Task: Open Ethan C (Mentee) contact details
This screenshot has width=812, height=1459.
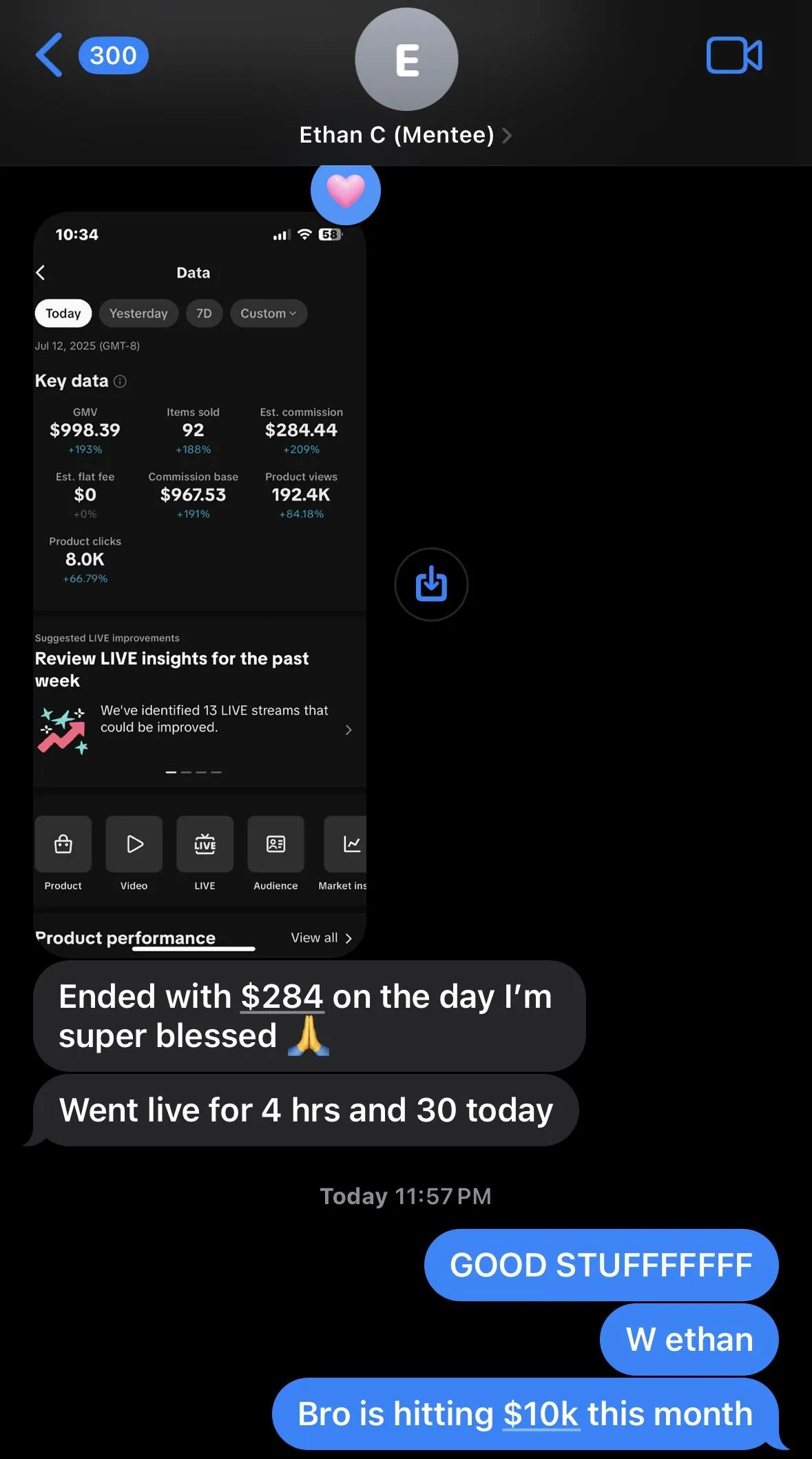Action: 406,135
